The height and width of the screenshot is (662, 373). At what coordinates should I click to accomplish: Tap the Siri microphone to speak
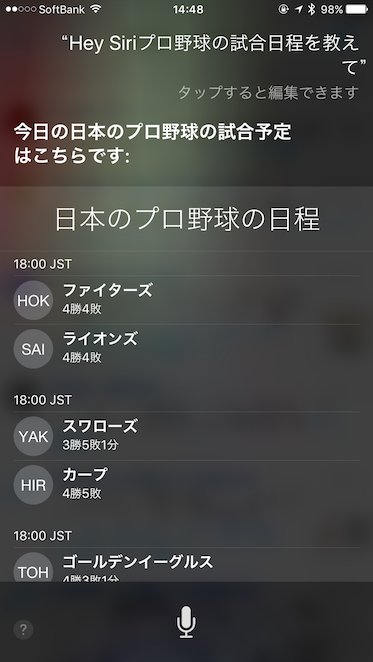point(186,621)
